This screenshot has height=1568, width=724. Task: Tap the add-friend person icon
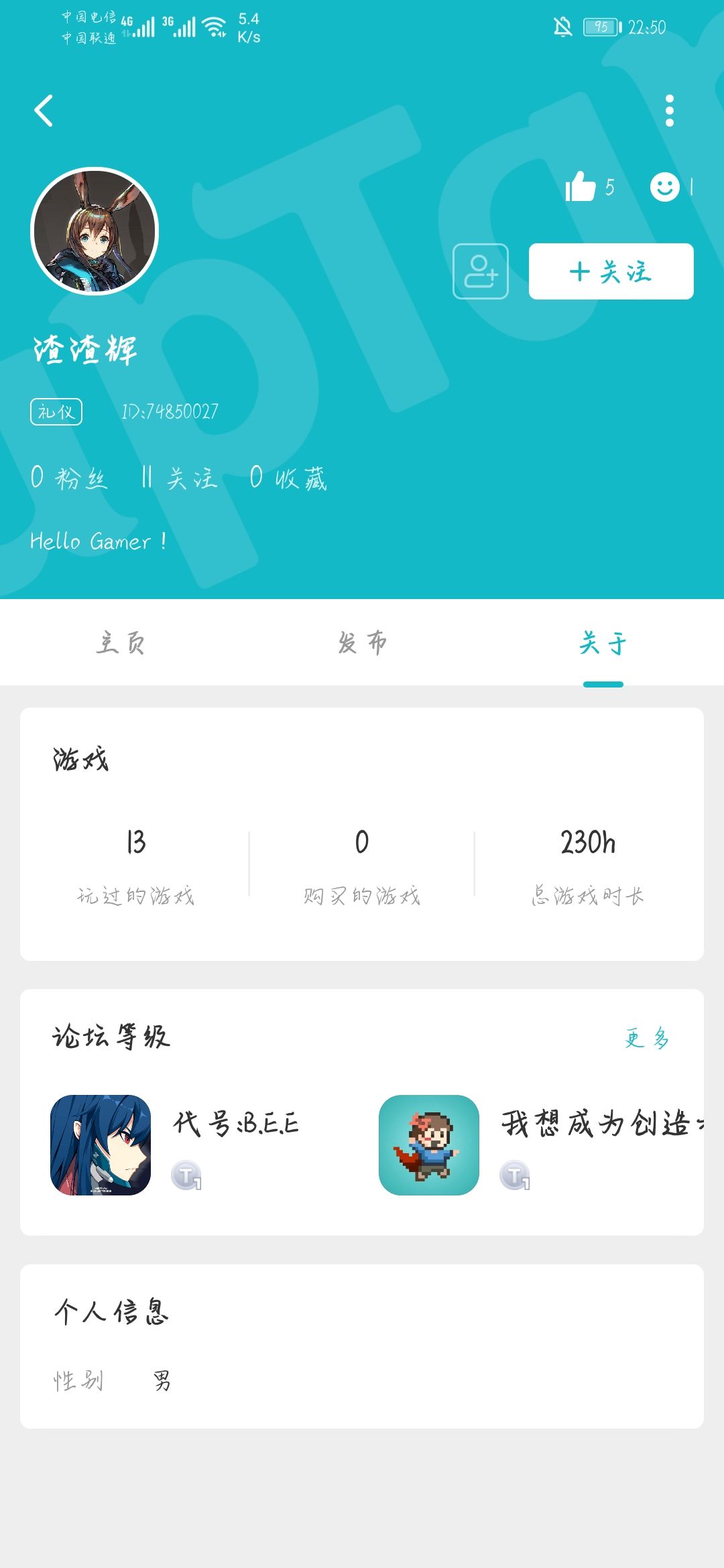[x=480, y=271]
